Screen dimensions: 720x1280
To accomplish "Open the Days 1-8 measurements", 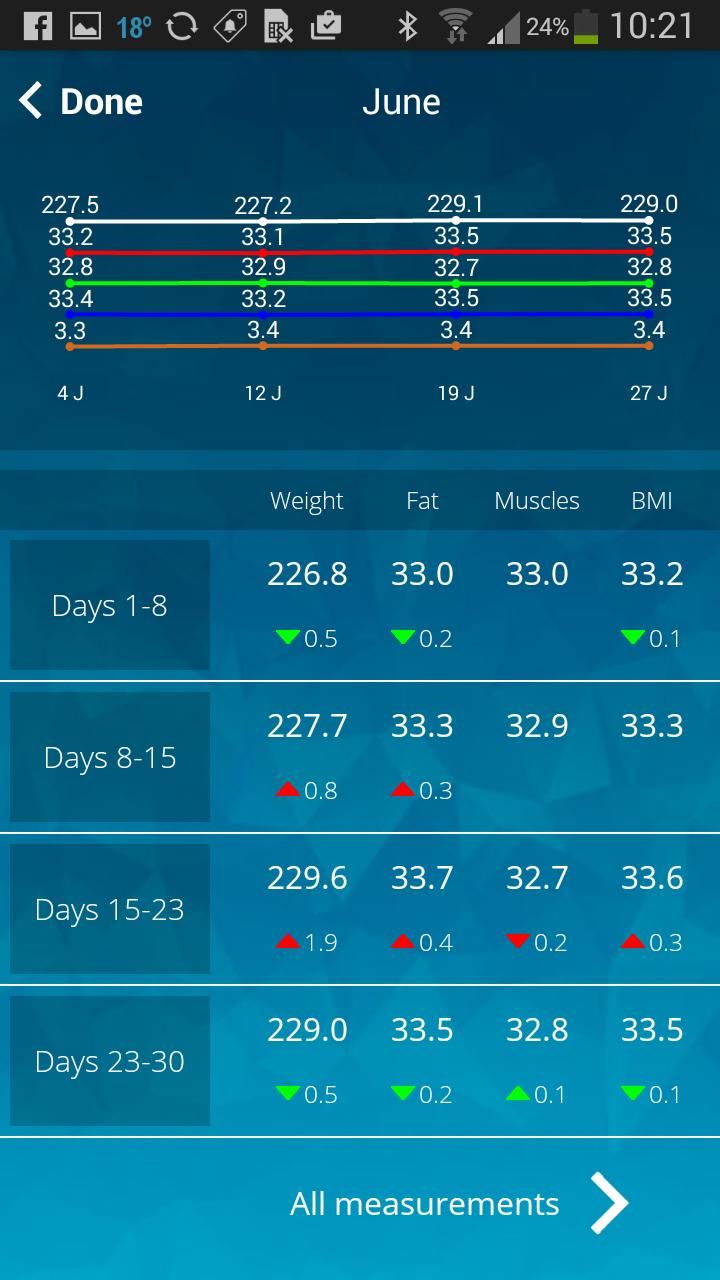I will pos(110,606).
